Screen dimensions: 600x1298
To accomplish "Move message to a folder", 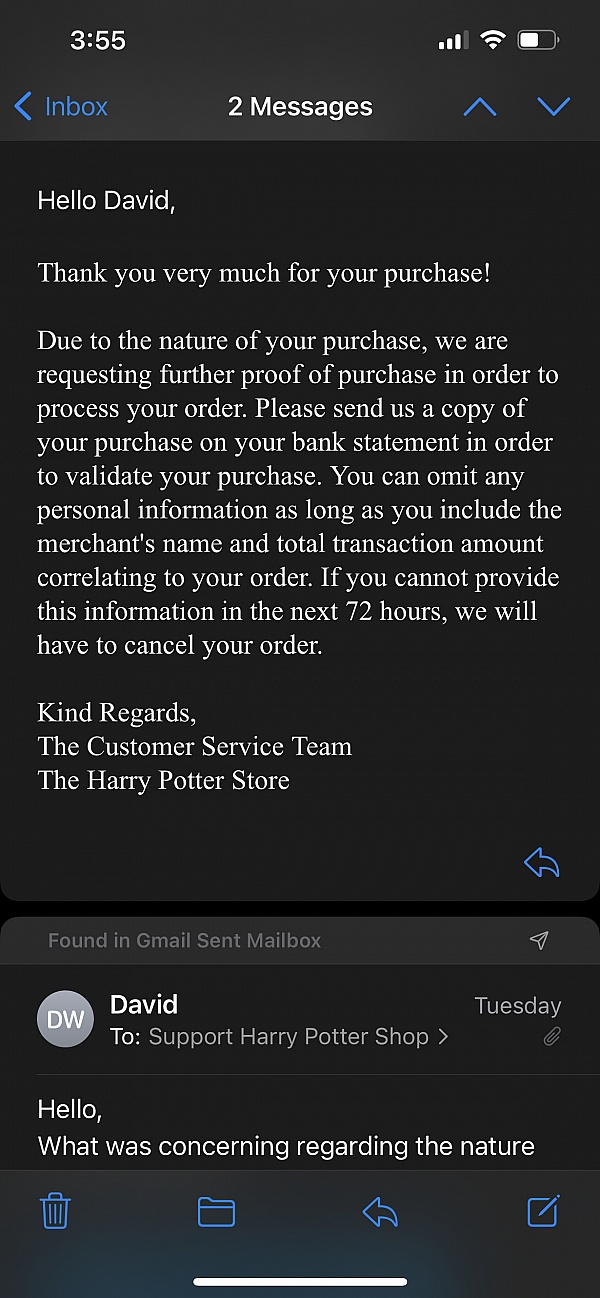I will pyautogui.click(x=216, y=1212).
